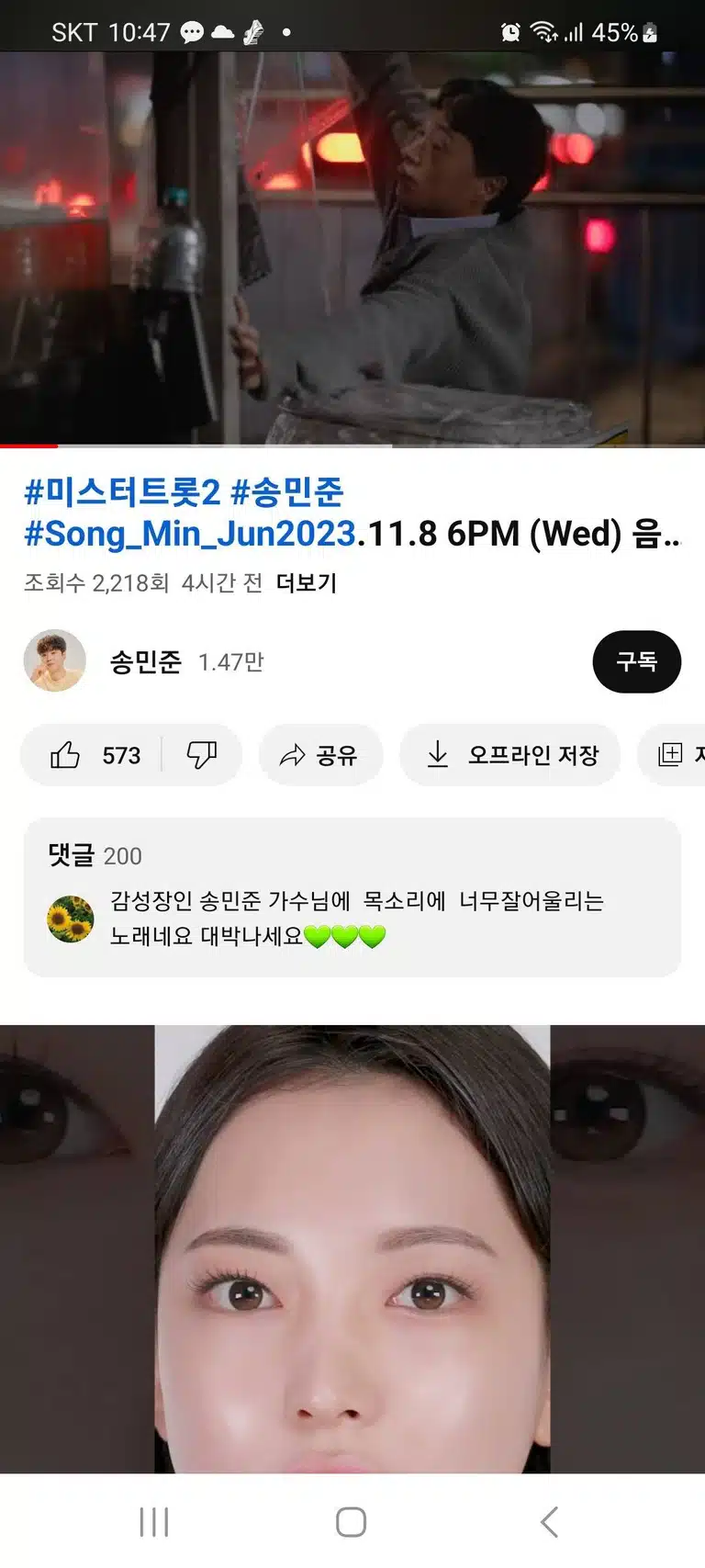The image size is (705, 1568).
Task: Share the video via 공유
Action: [320, 755]
